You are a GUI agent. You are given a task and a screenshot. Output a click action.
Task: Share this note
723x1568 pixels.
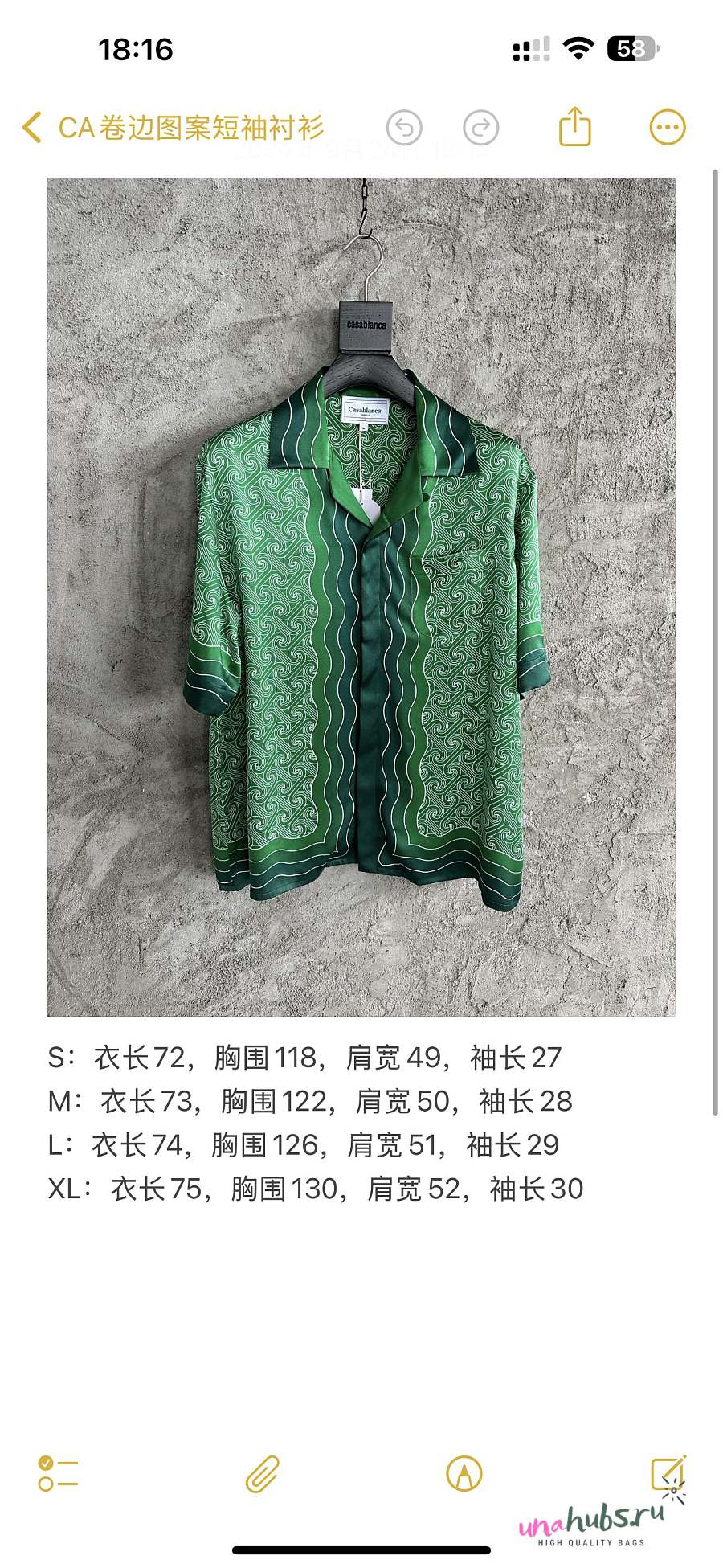point(574,127)
